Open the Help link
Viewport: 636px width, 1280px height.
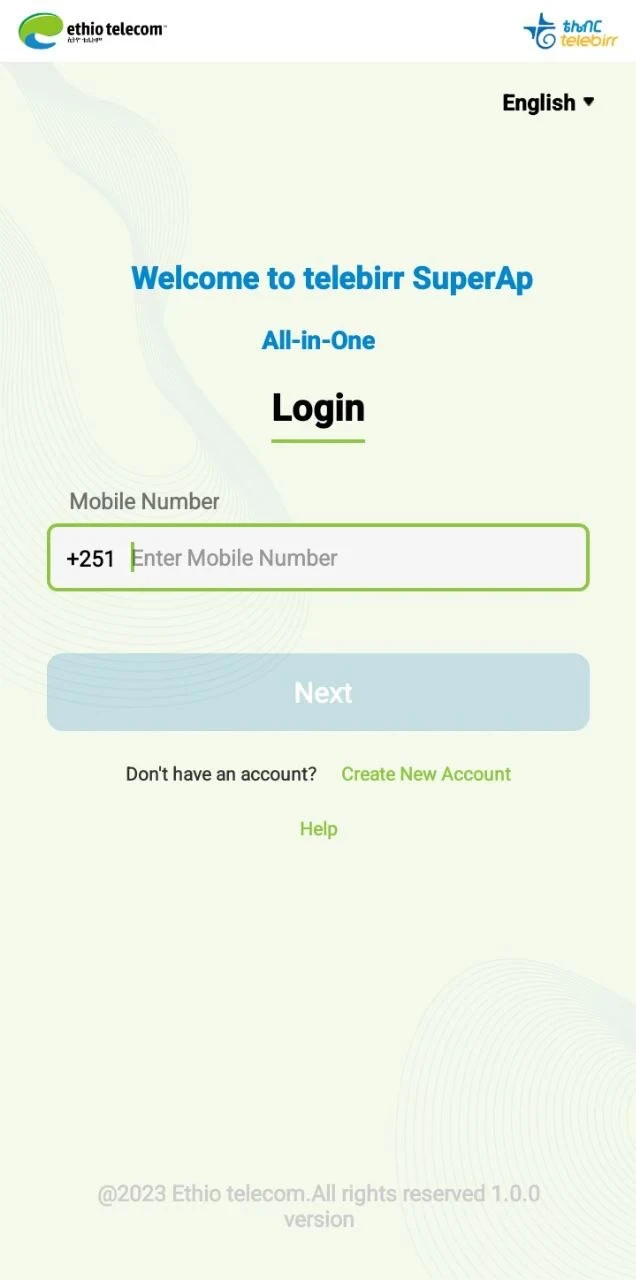tap(318, 829)
